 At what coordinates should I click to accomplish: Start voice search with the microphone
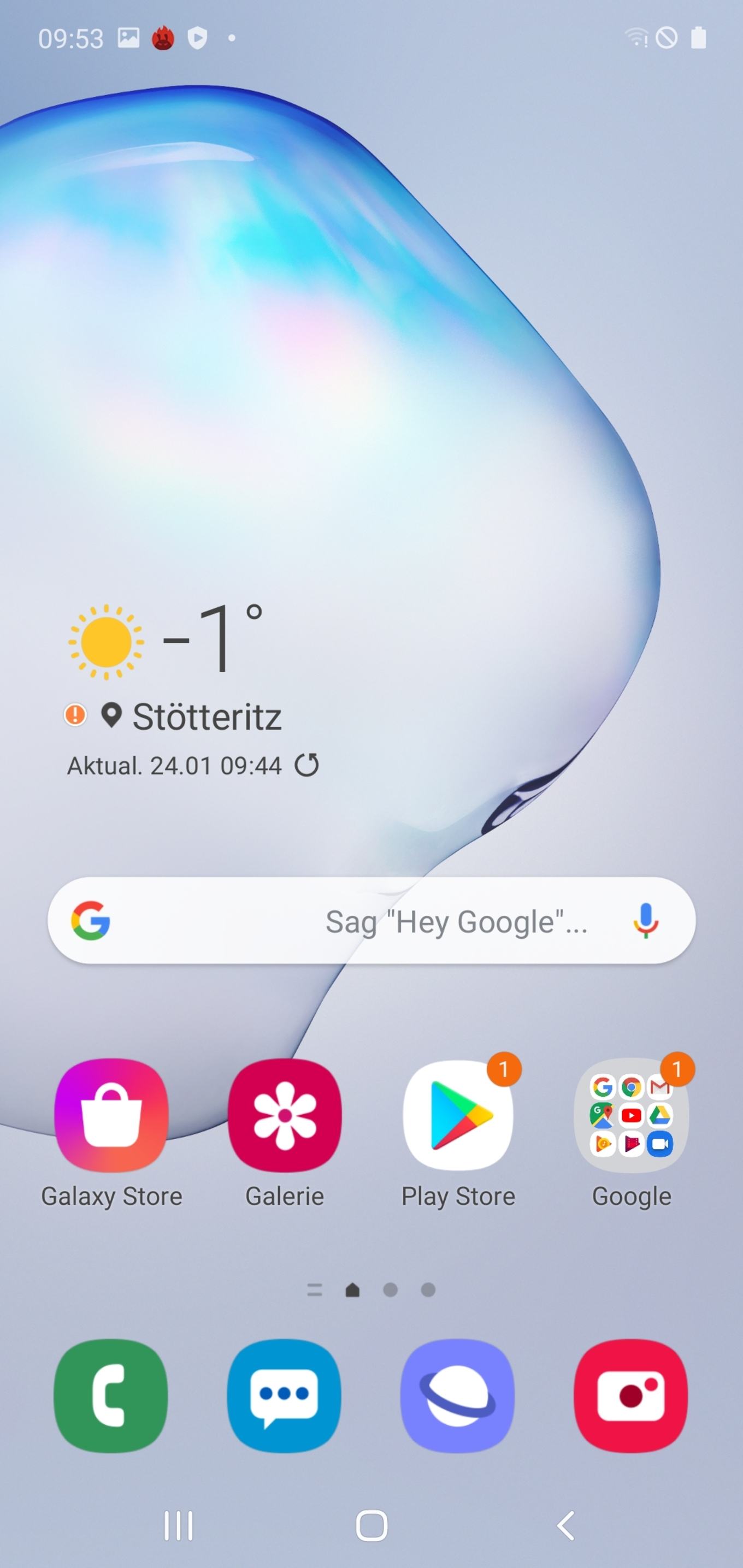tap(646, 920)
